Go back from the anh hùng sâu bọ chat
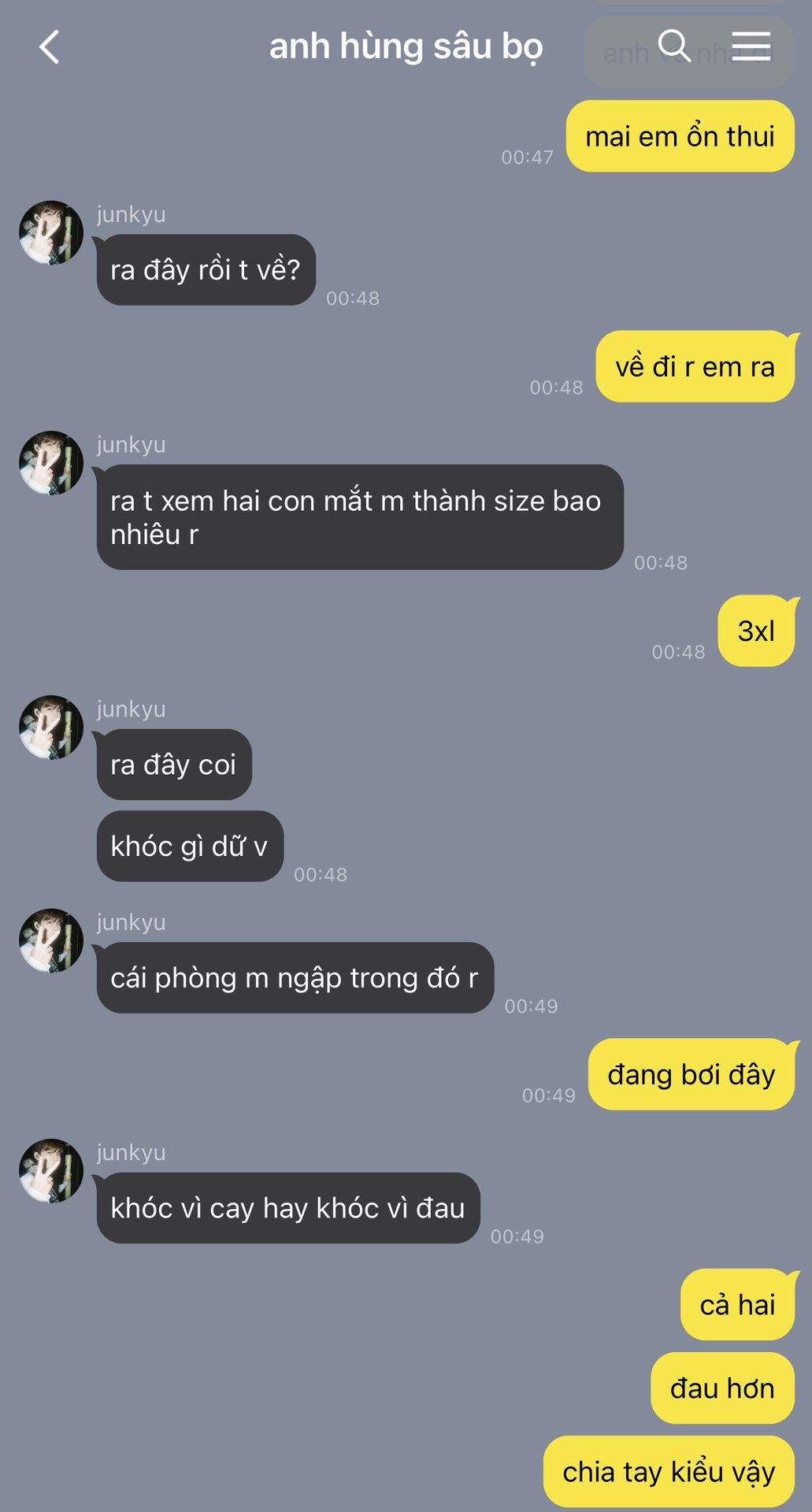Image resolution: width=812 pixels, height=1512 pixels. click(50, 47)
